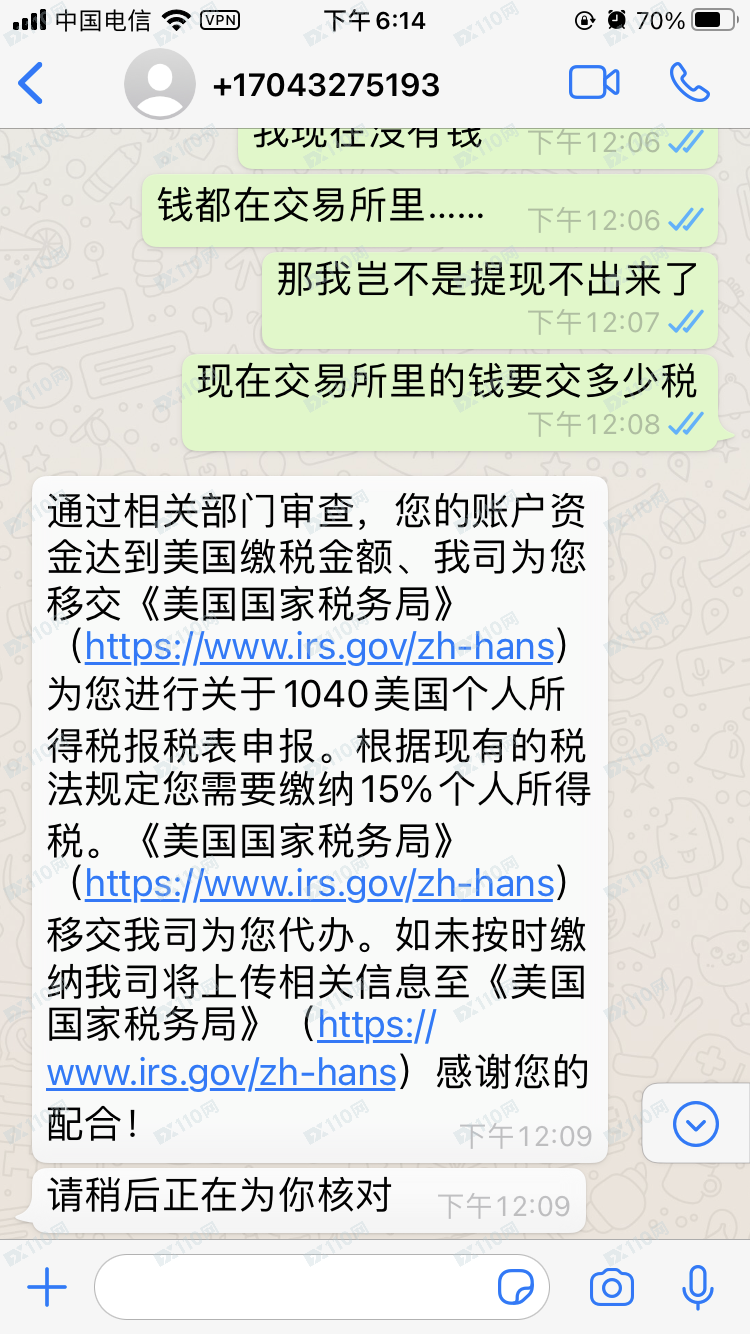The image size is (750, 1334).
Task: Go back to the chat list
Action: 31,83
